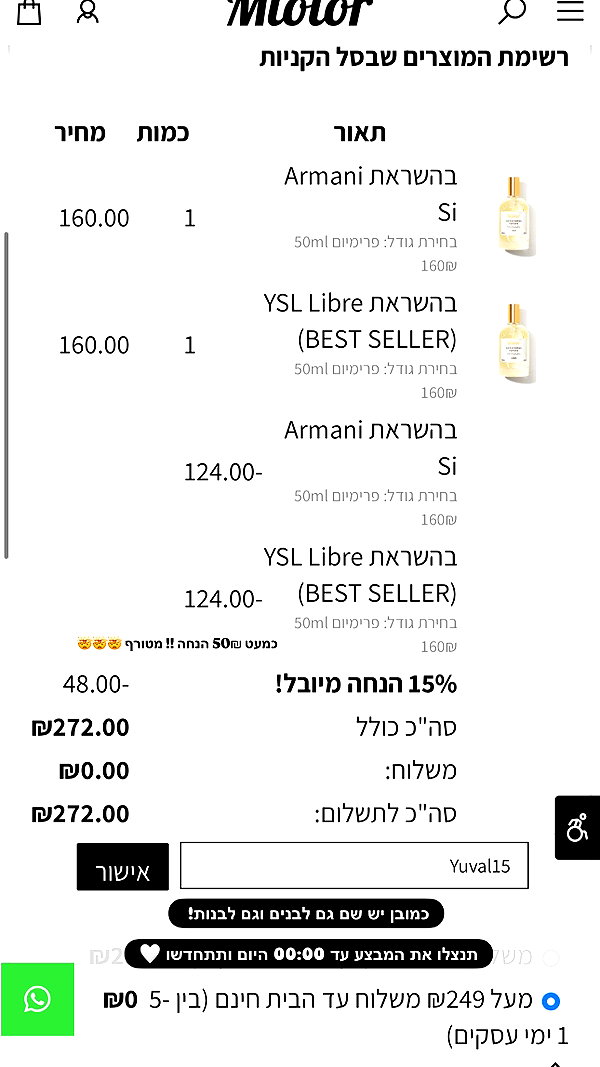
Task: Confirm coupon with the אישור button
Action: tap(122, 866)
